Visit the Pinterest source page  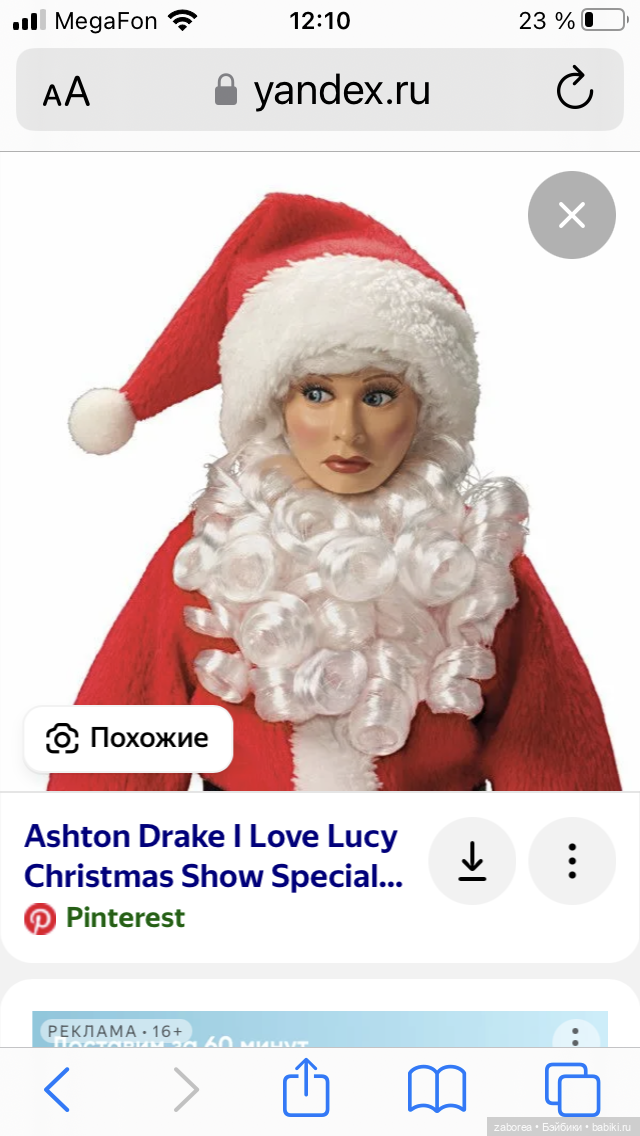(125, 918)
